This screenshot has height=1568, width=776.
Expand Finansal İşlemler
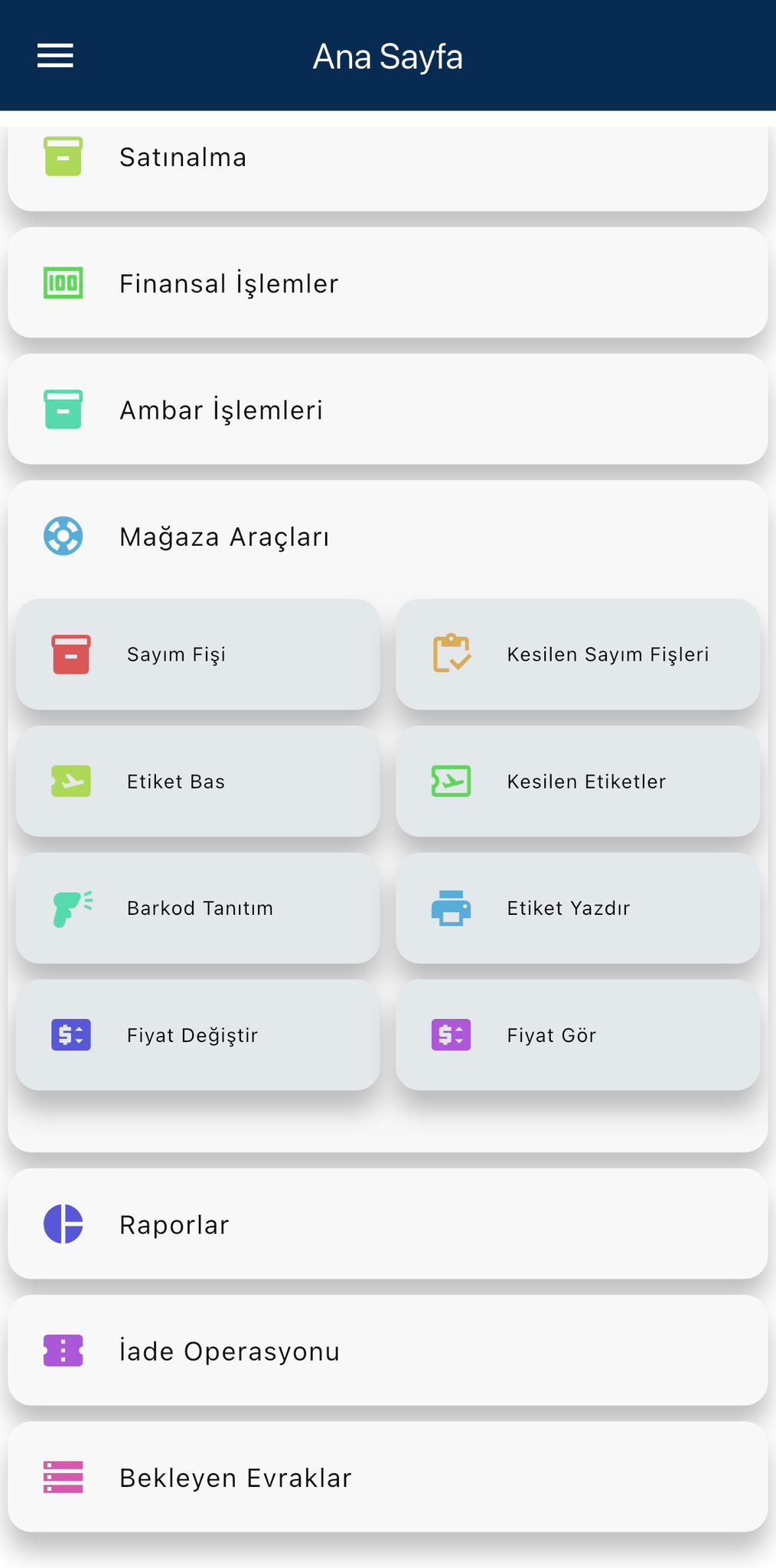pyautogui.click(x=387, y=283)
